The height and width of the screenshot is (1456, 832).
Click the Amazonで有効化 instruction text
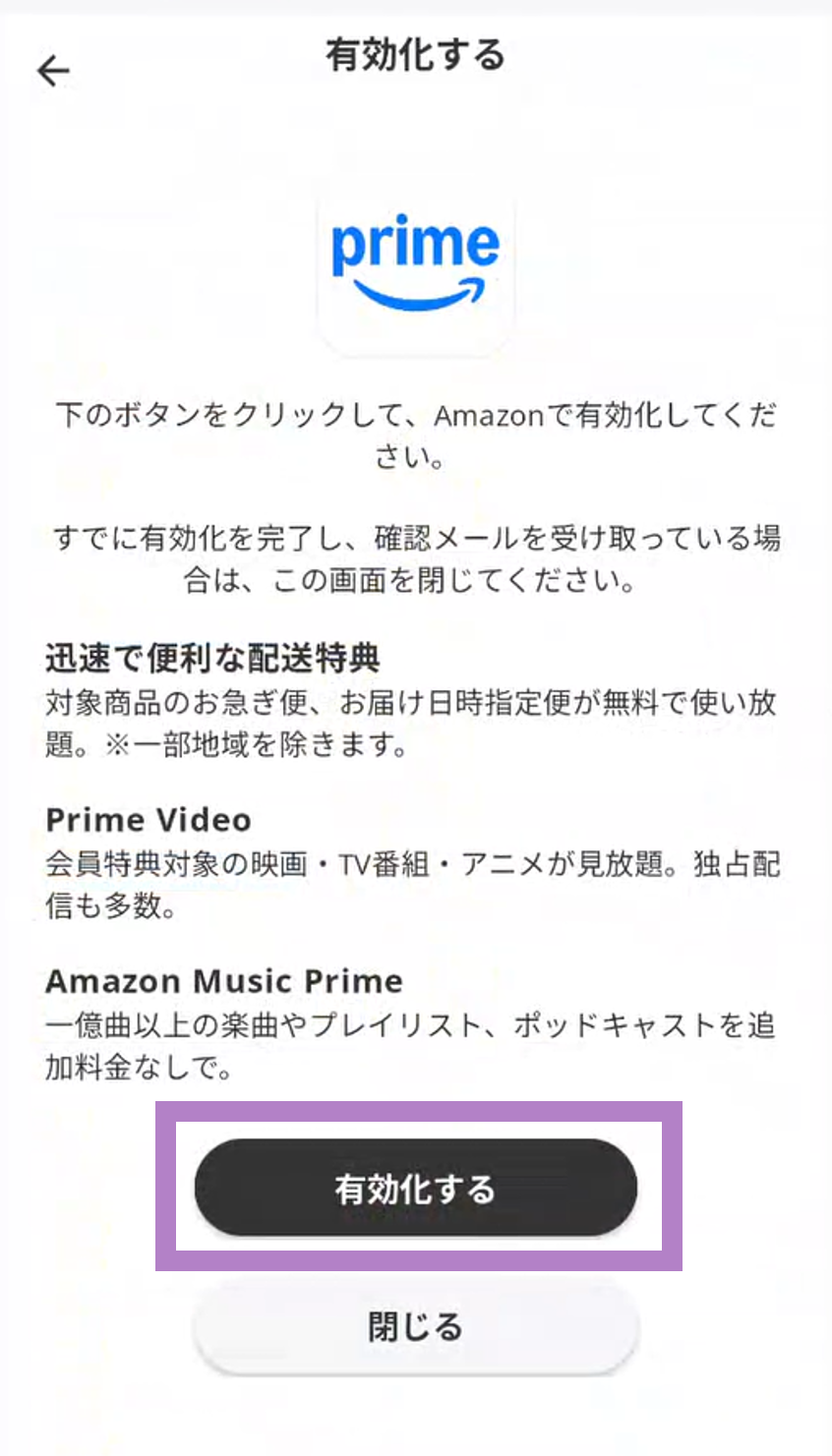(x=416, y=437)
